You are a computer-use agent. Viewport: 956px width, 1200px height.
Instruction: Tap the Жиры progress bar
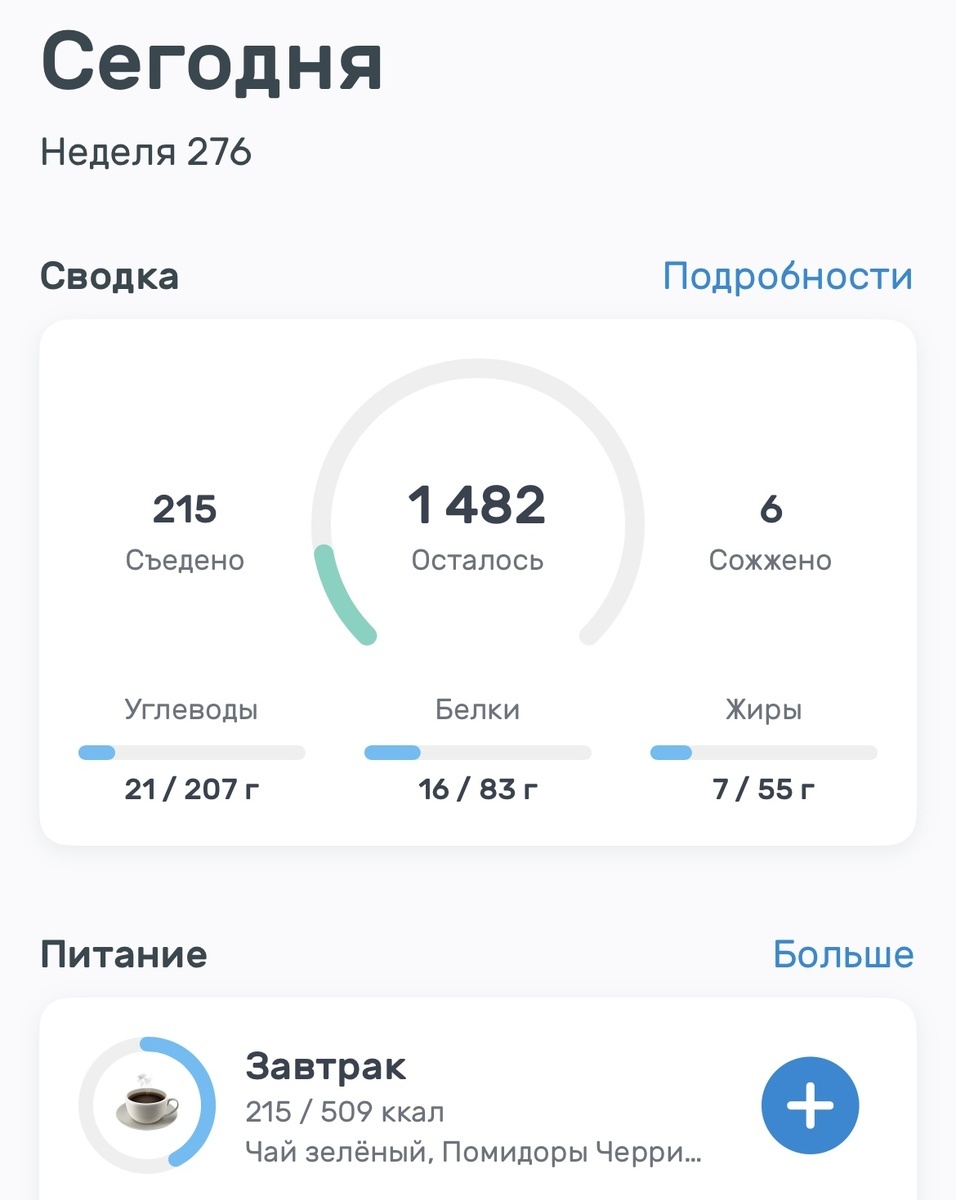[x=763, y=750]
